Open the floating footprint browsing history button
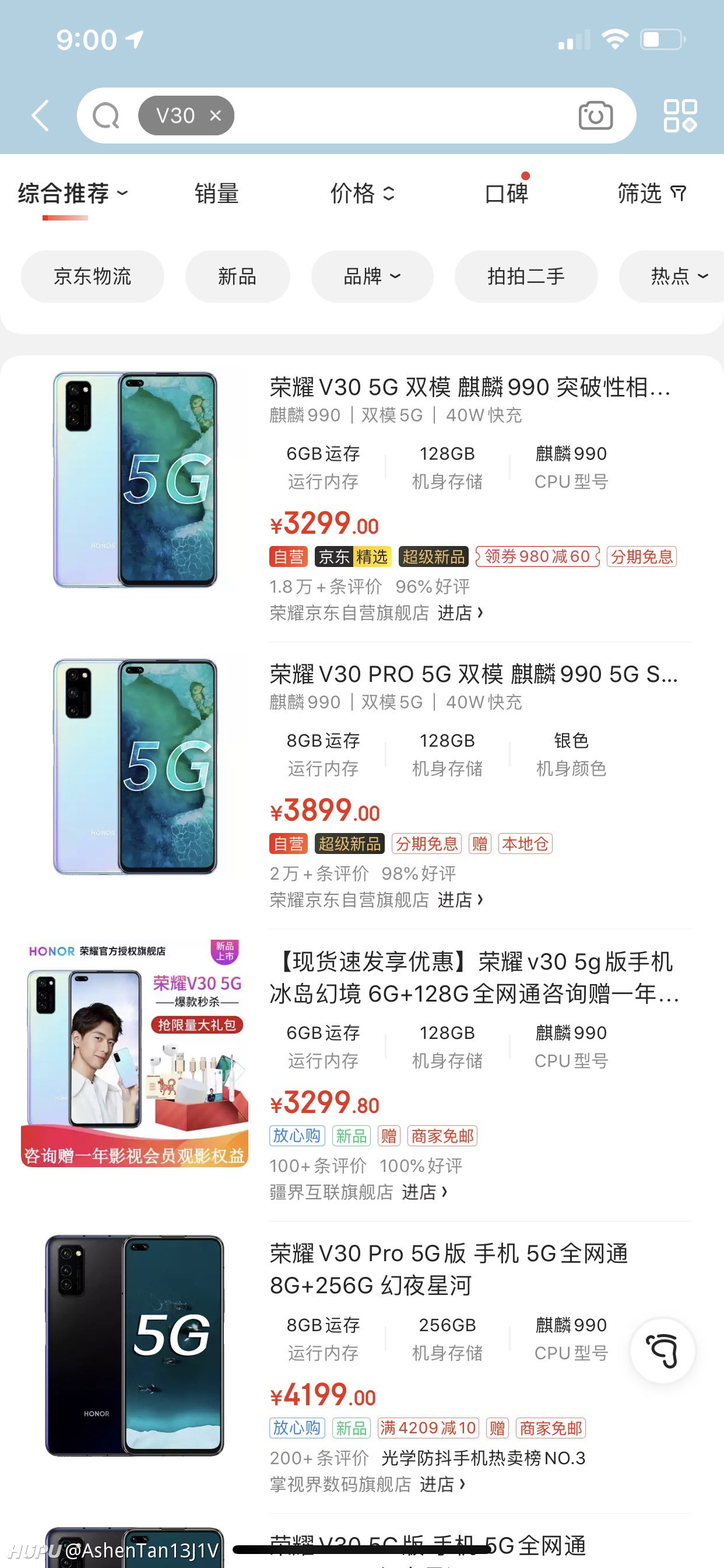The image size is (724, 1568). pos(663,1350)
